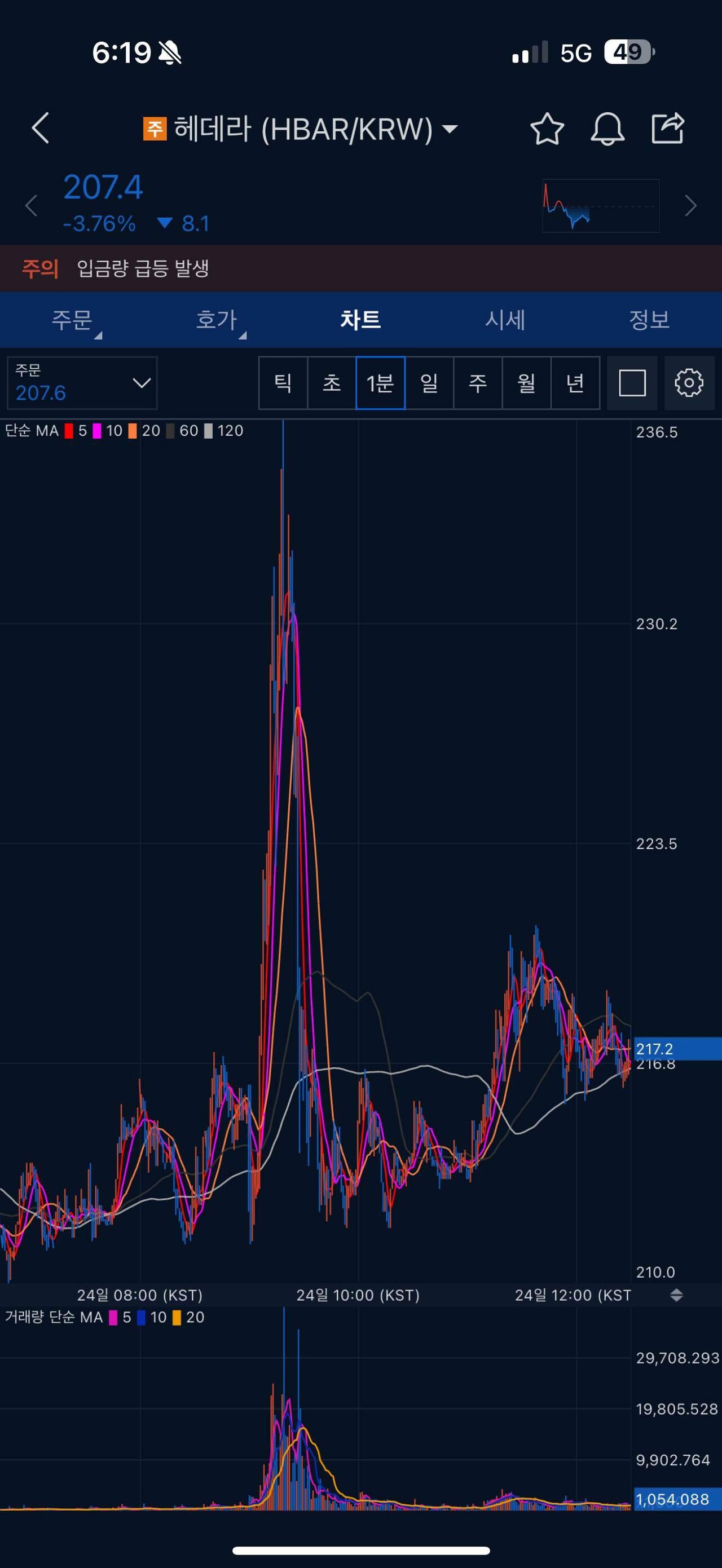Viewport: 722px width, 1568px height.
Task: Add Hedera to favorites with the star
Action: pos(547,129)
